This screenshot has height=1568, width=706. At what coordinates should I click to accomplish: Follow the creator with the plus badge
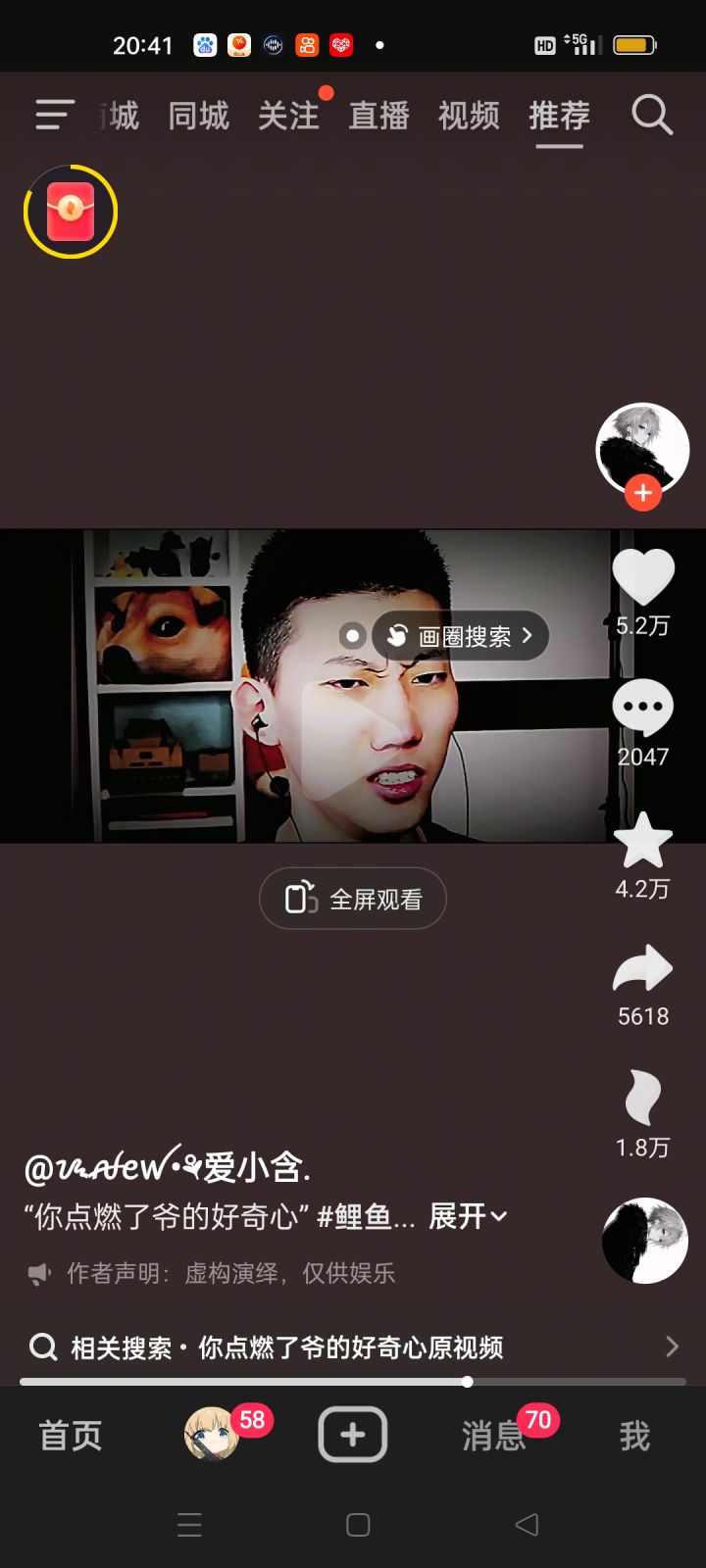pos(643,493)
